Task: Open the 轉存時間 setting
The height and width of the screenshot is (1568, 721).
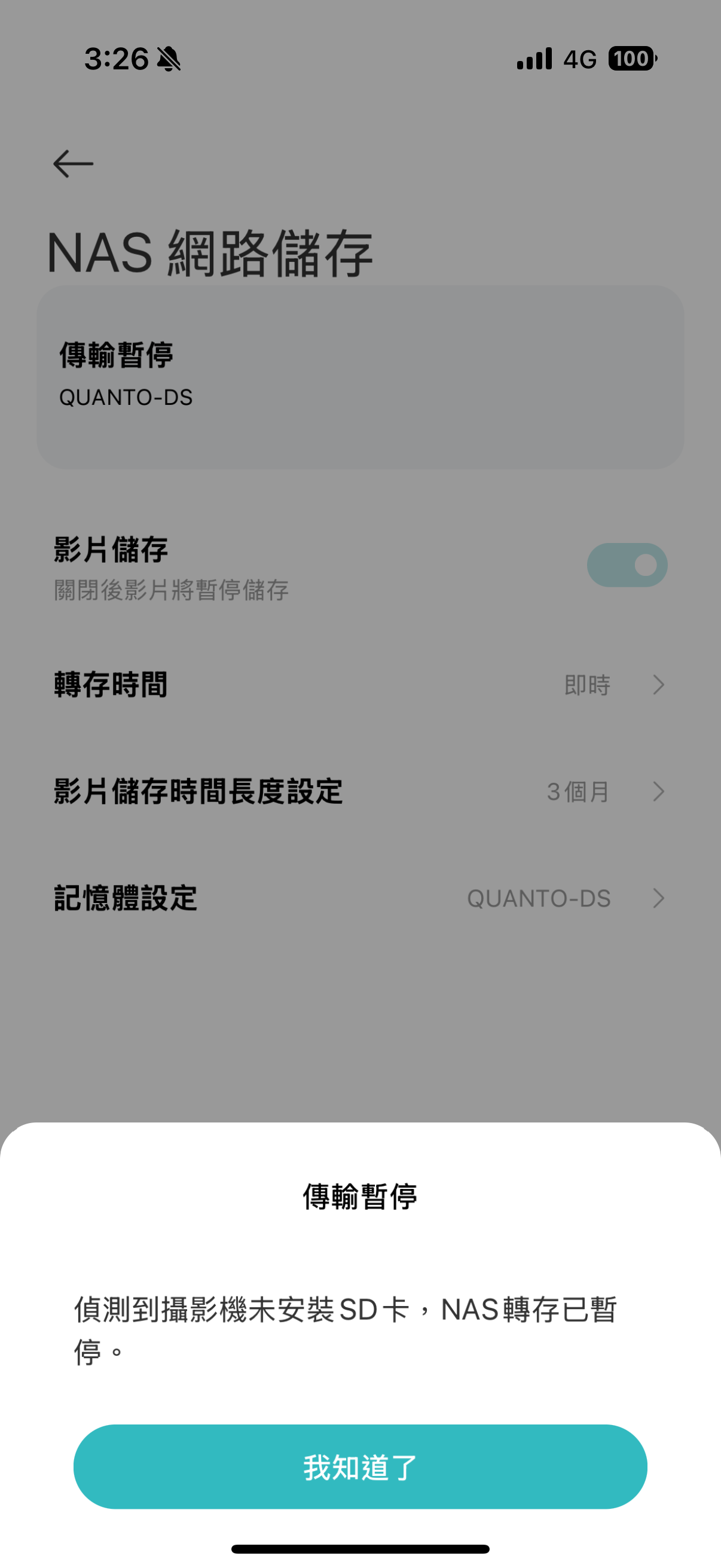Action: click(x=360, y=685)
